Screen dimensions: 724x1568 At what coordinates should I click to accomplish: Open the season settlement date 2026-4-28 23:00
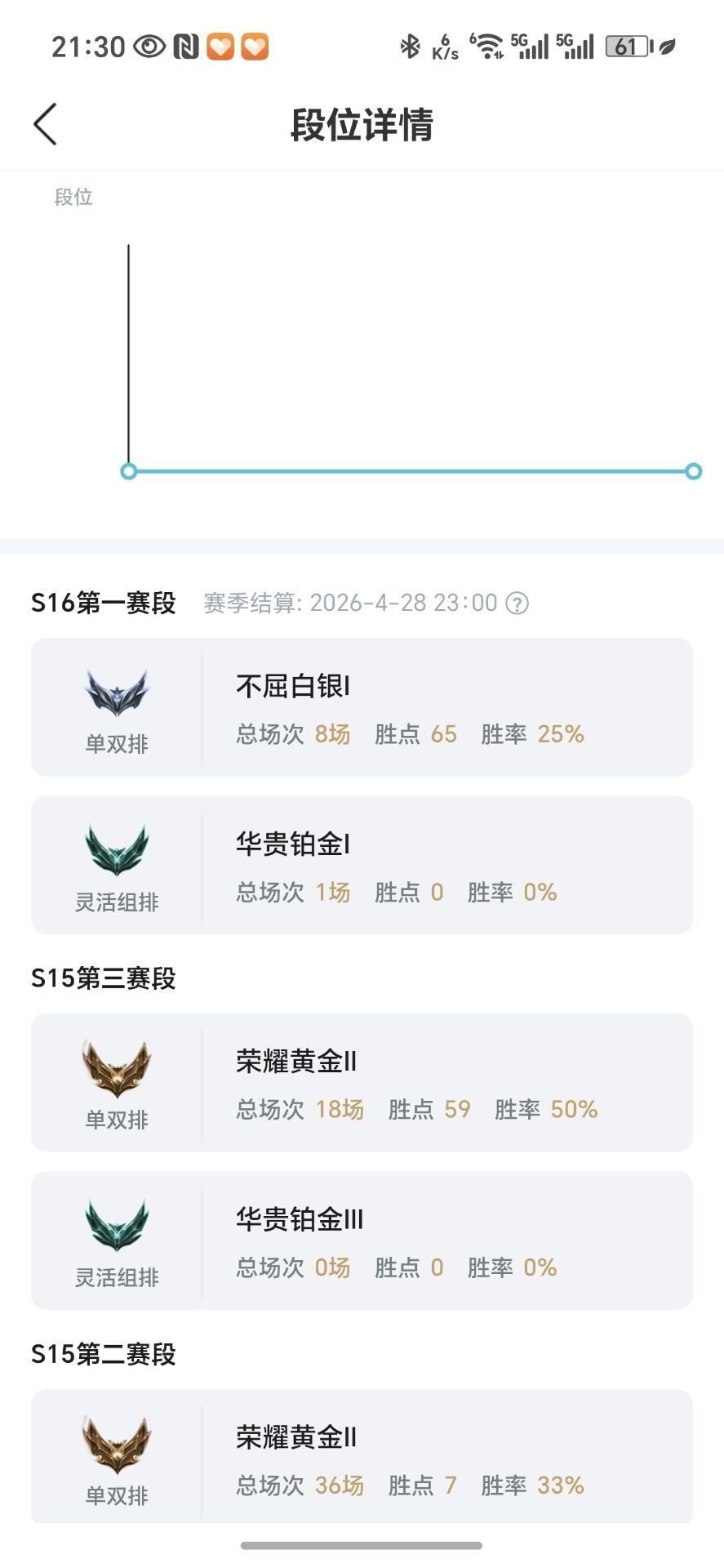point(406,603)
